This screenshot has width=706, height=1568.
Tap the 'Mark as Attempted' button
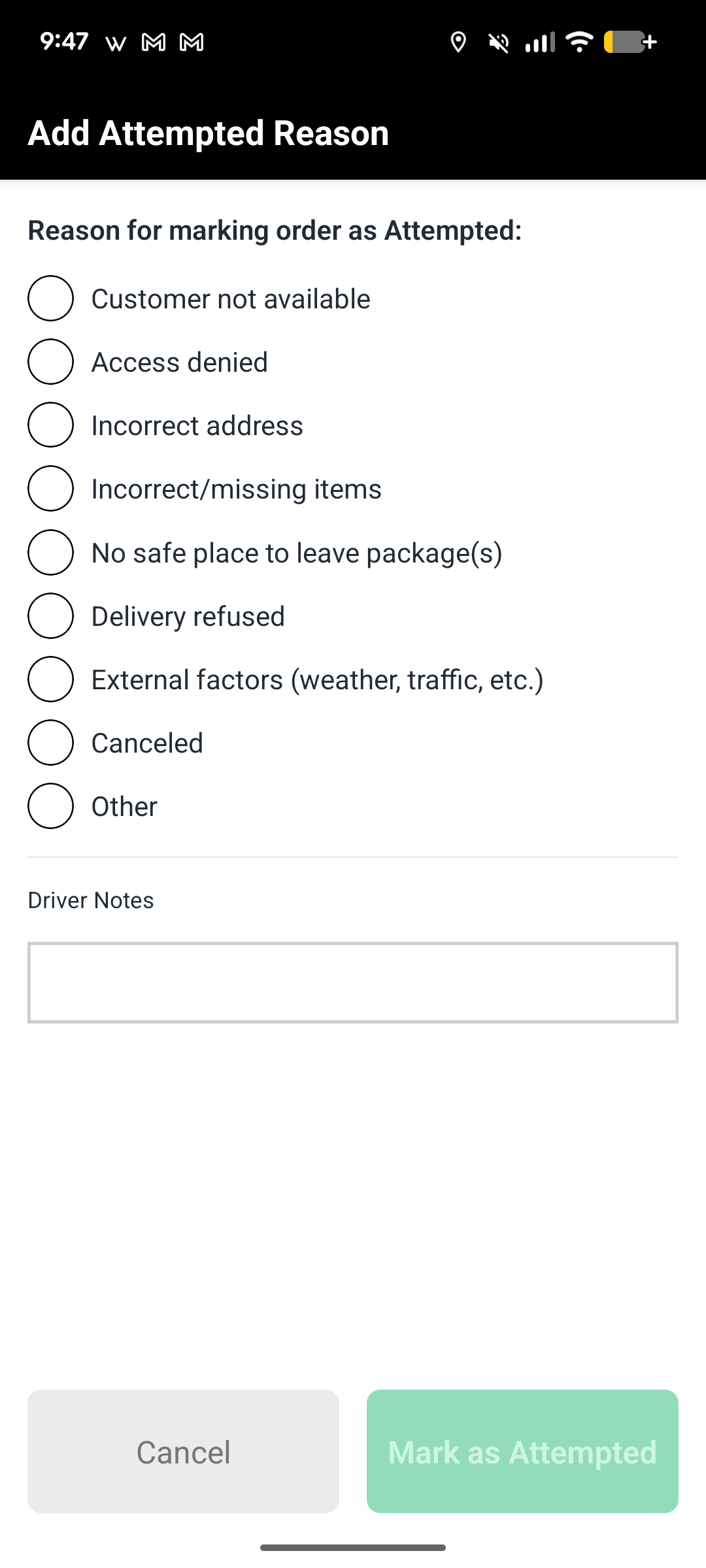click(522, 1452)
